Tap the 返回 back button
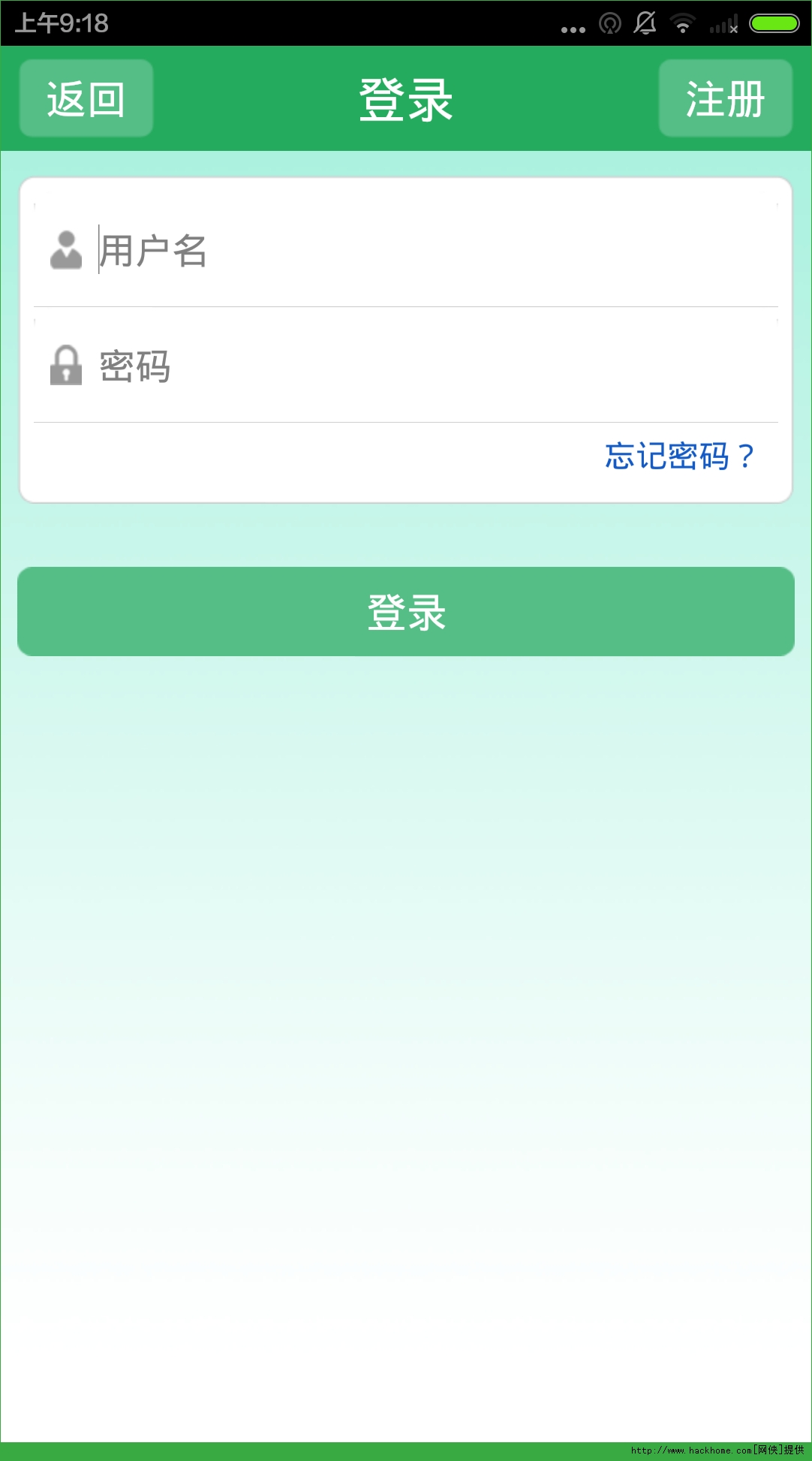 [x=86, y=98]
